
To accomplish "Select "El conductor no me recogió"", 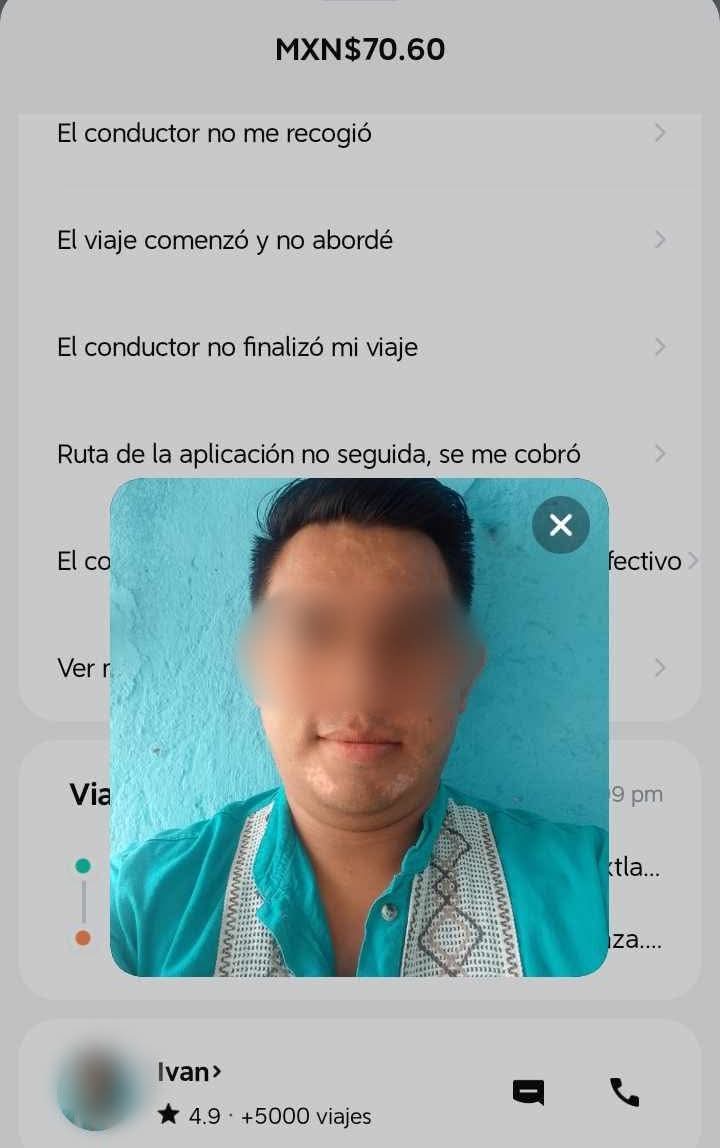I will coord(360,133).
